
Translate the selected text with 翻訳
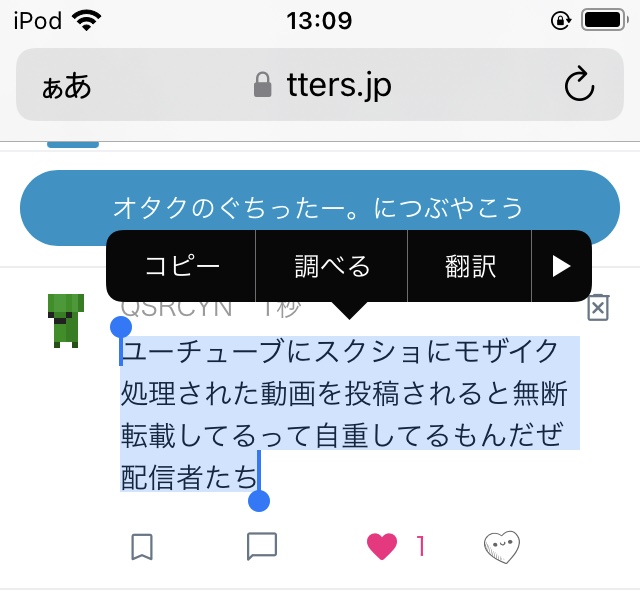coord(470,266)
